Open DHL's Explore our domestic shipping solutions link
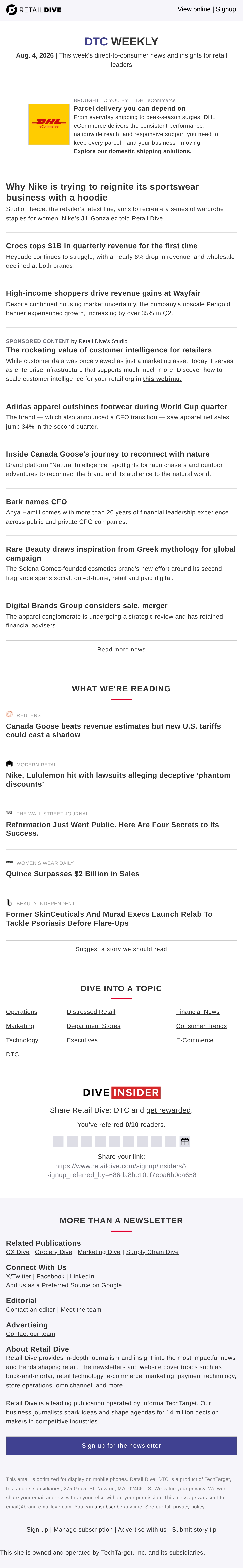Screen dimensions: 243x1568 pyautogui.click(x=132, y=151)
